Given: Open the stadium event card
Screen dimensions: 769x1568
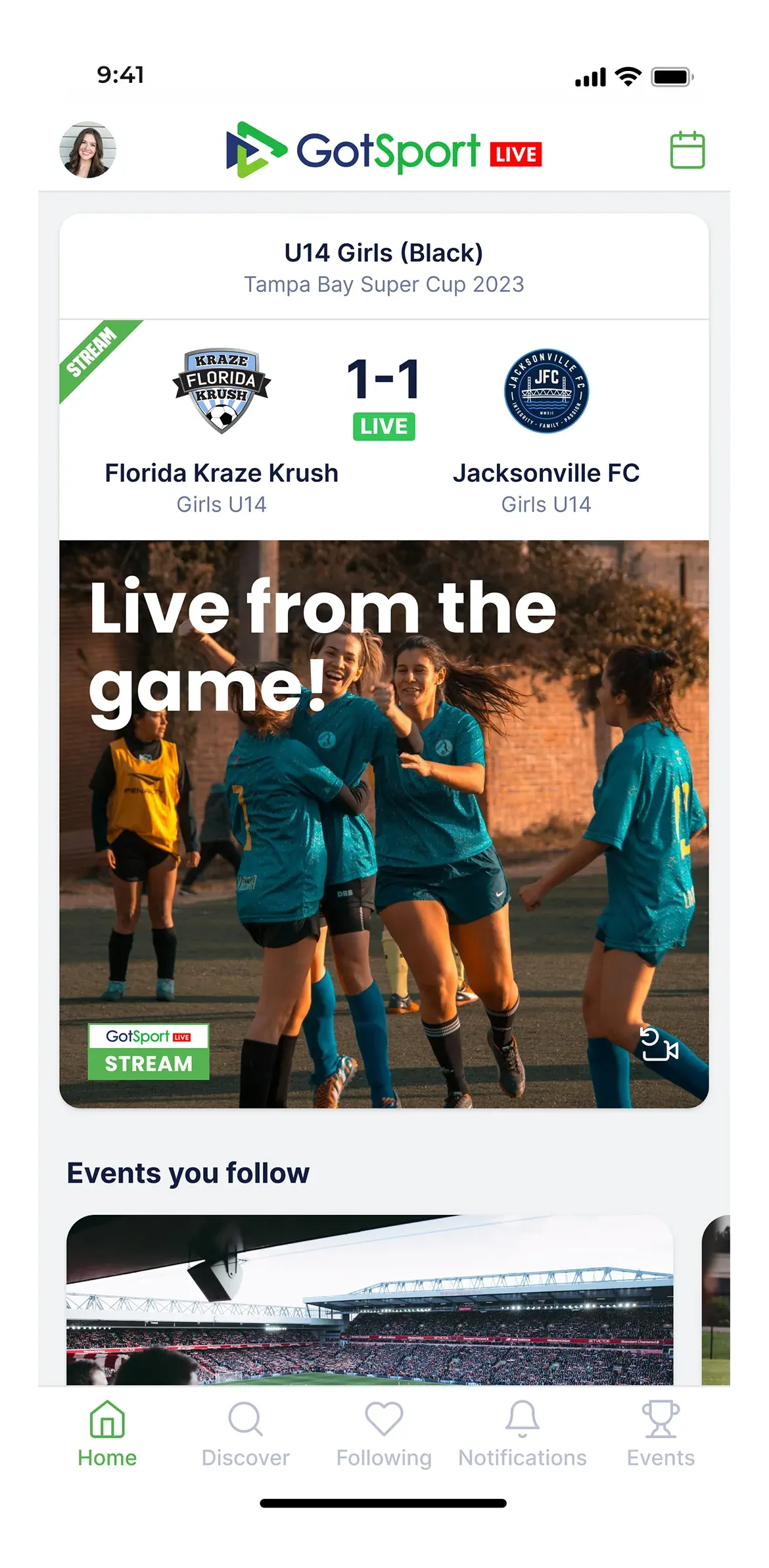Looking at the screenshot, I should click(369, 1299).
